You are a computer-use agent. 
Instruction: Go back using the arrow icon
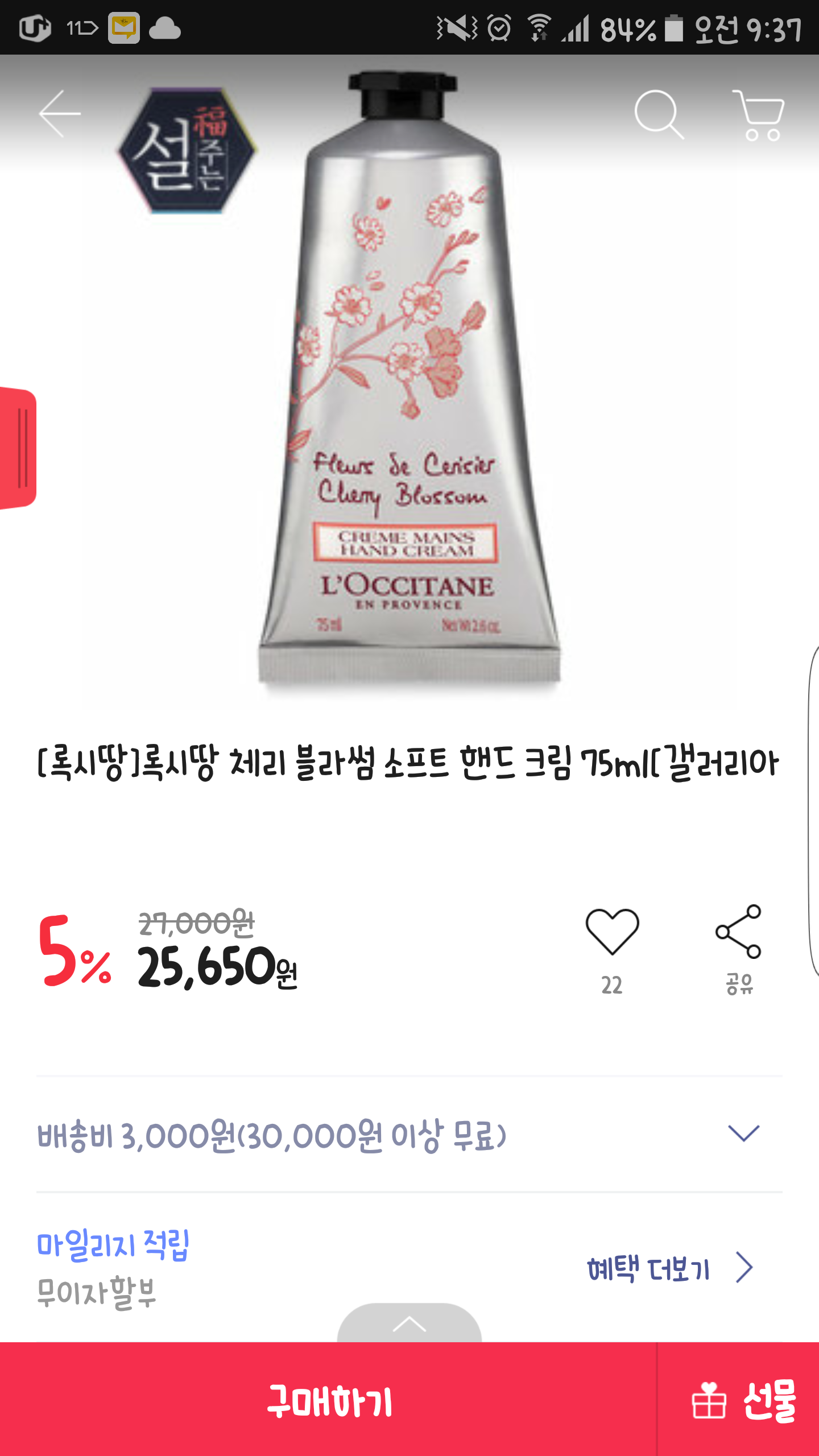59,114
